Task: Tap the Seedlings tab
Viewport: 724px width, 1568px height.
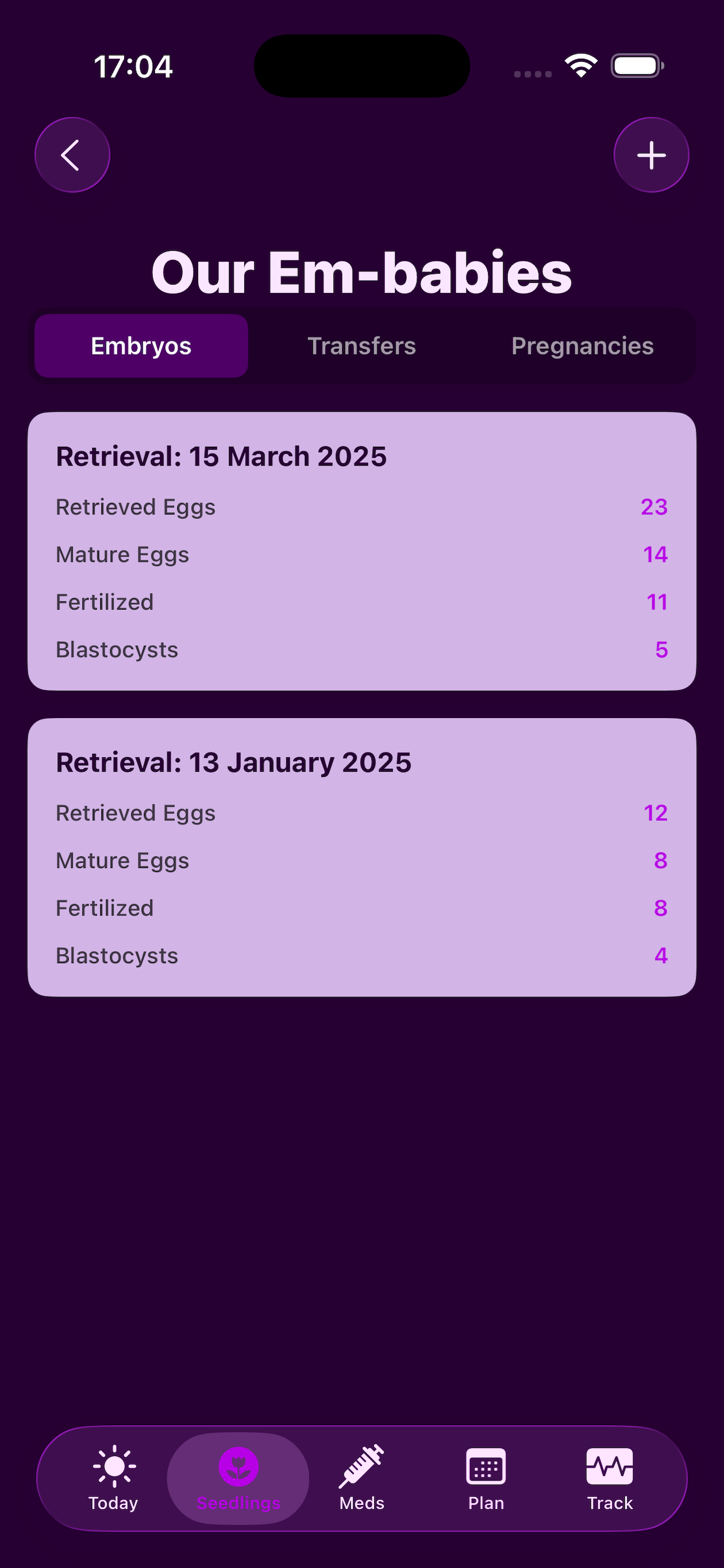Action: (238, 1478)
